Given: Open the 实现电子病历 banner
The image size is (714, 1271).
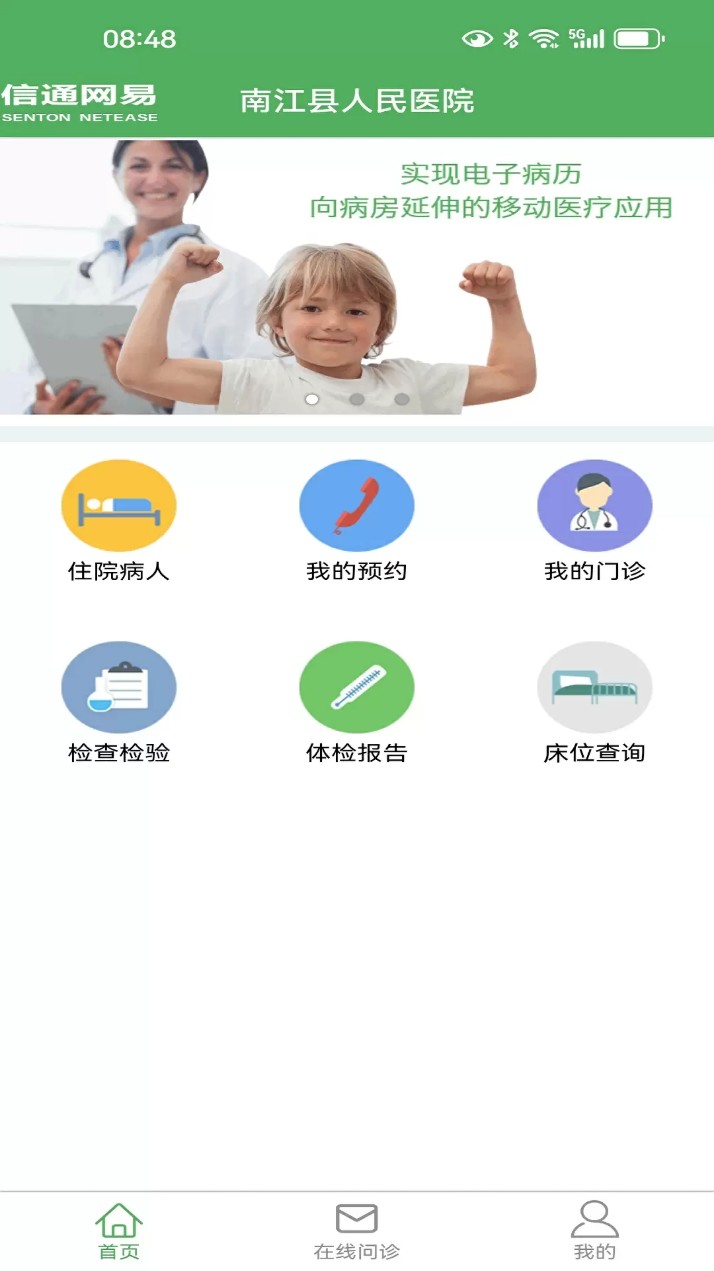Looking at the screenshot, I should click(x=356, y=275).
